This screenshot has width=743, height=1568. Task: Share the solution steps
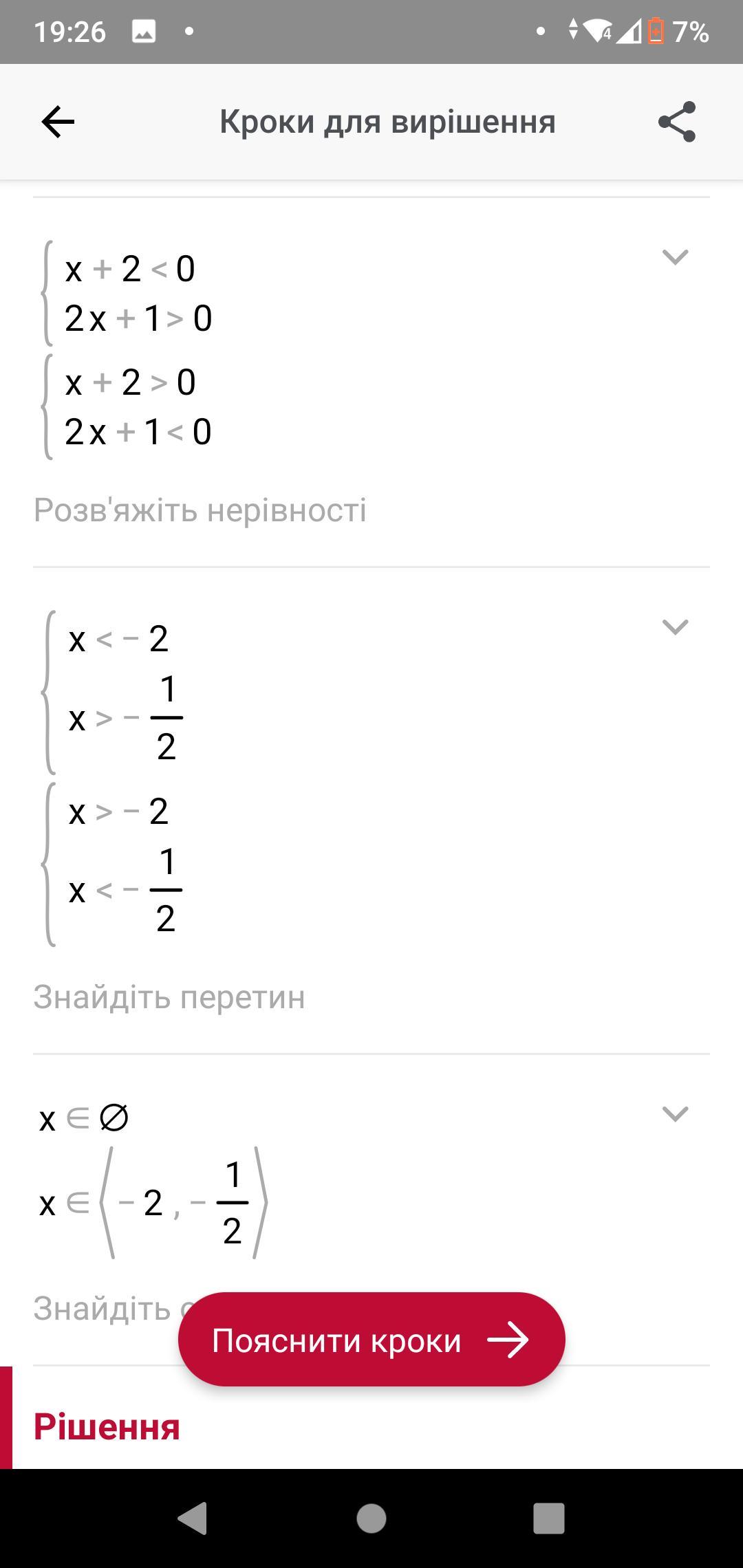pos(677,122)
